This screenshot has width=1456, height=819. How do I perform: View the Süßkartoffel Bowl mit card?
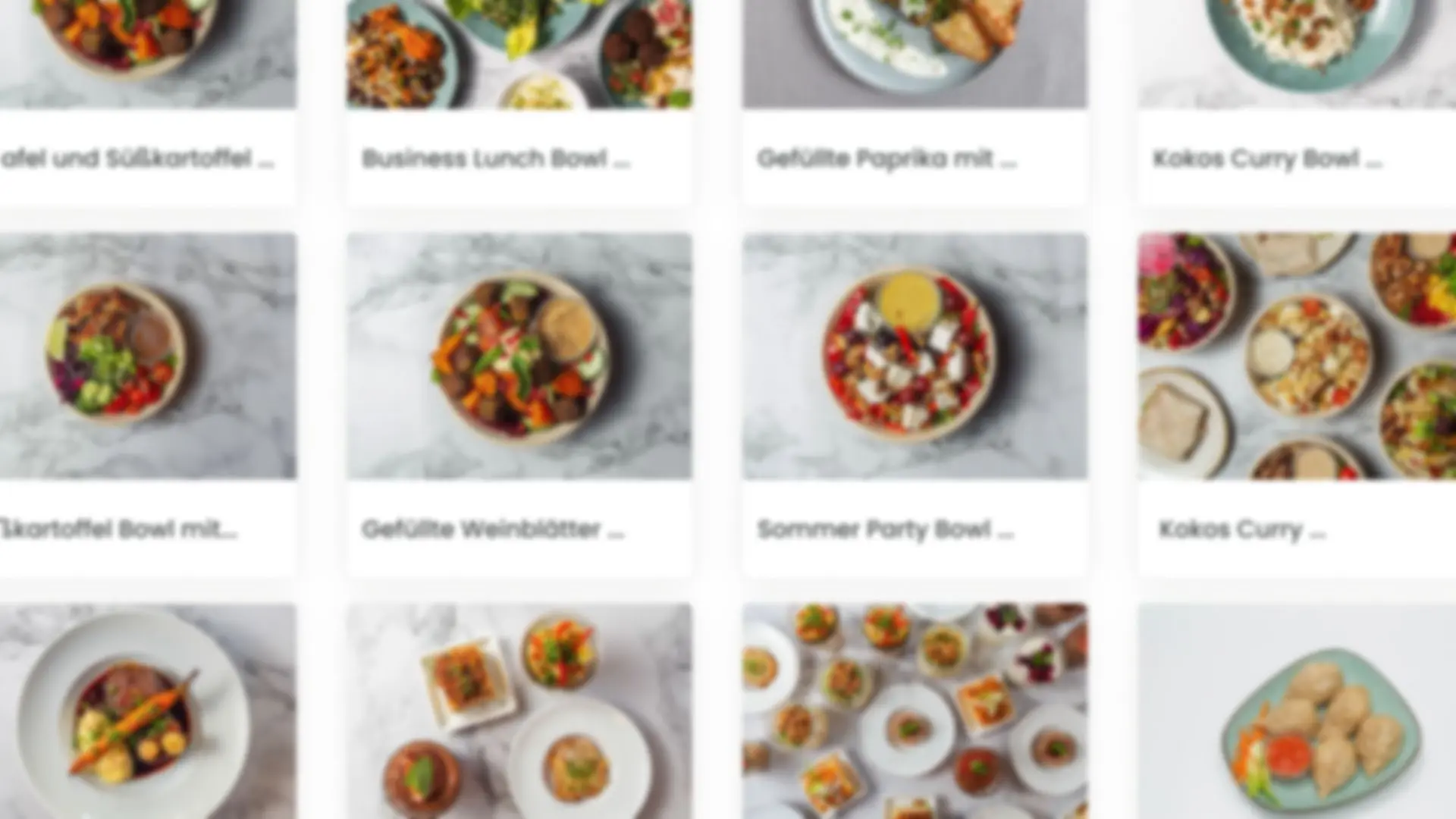pos(148,405)
